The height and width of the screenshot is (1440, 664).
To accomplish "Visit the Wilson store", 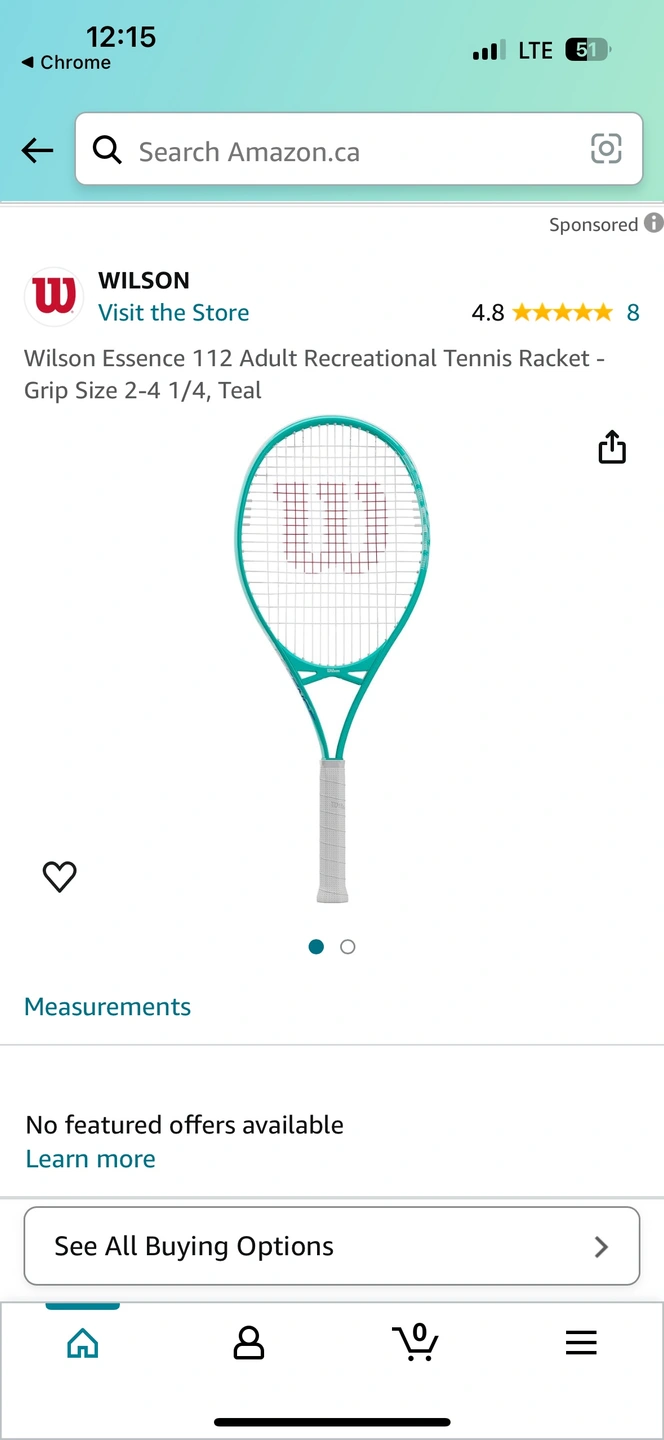I will [173, 313].
